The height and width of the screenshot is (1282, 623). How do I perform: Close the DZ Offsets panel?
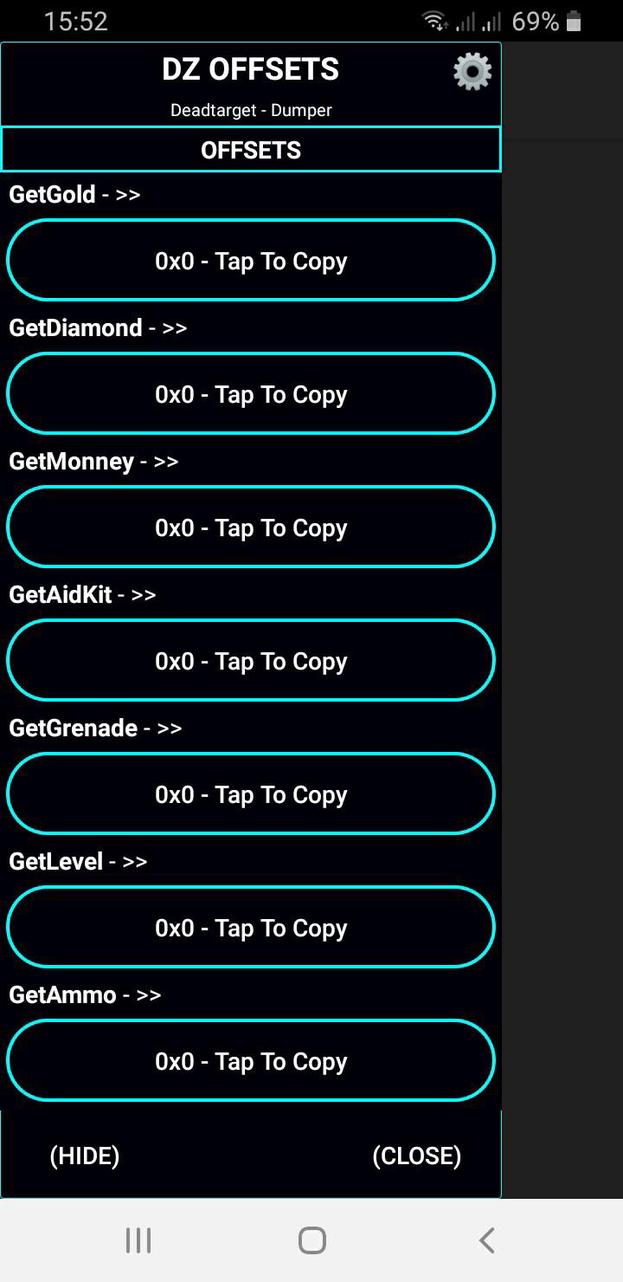coord(416,1156)
